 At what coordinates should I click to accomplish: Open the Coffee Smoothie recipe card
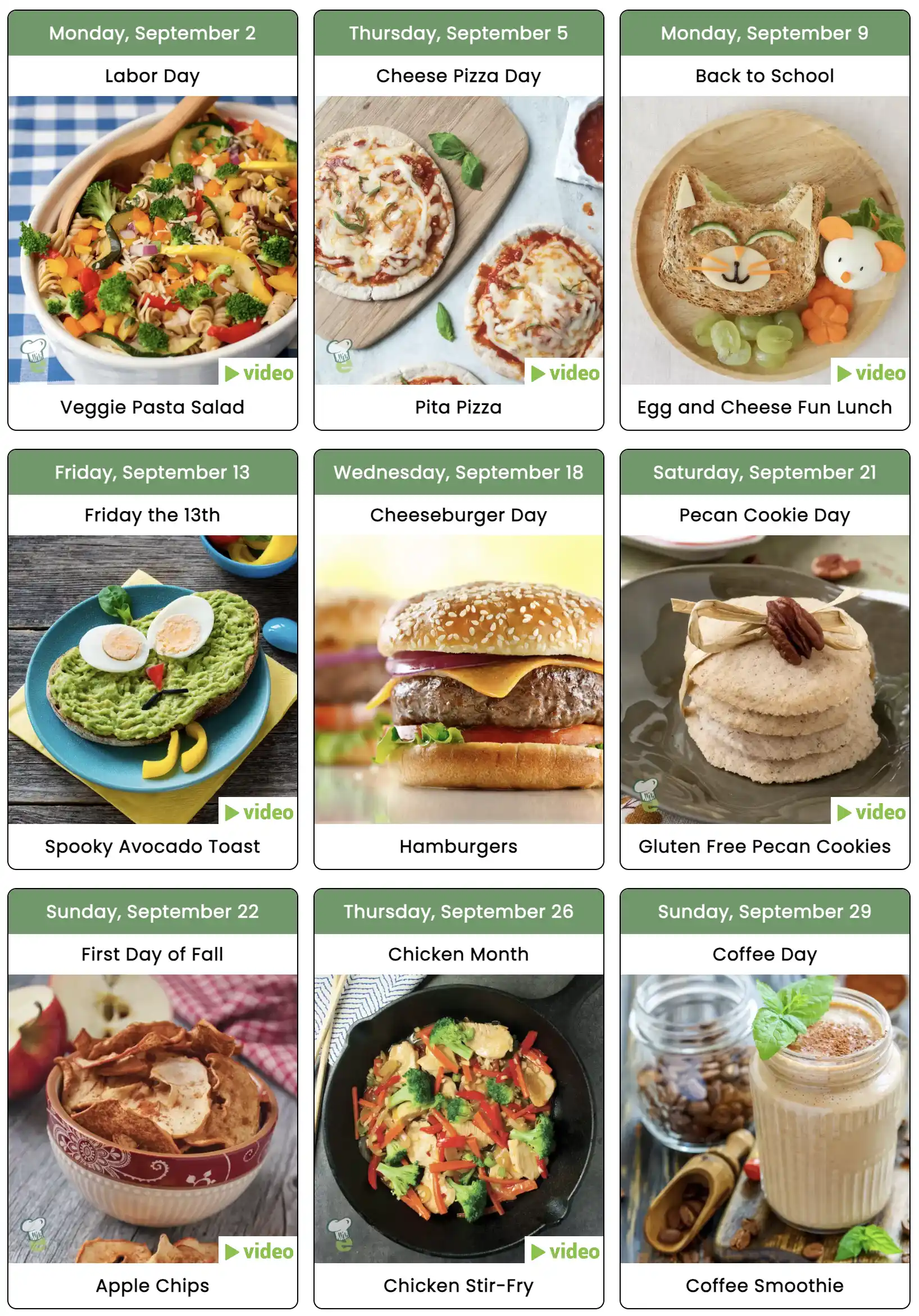[764, 1118]
